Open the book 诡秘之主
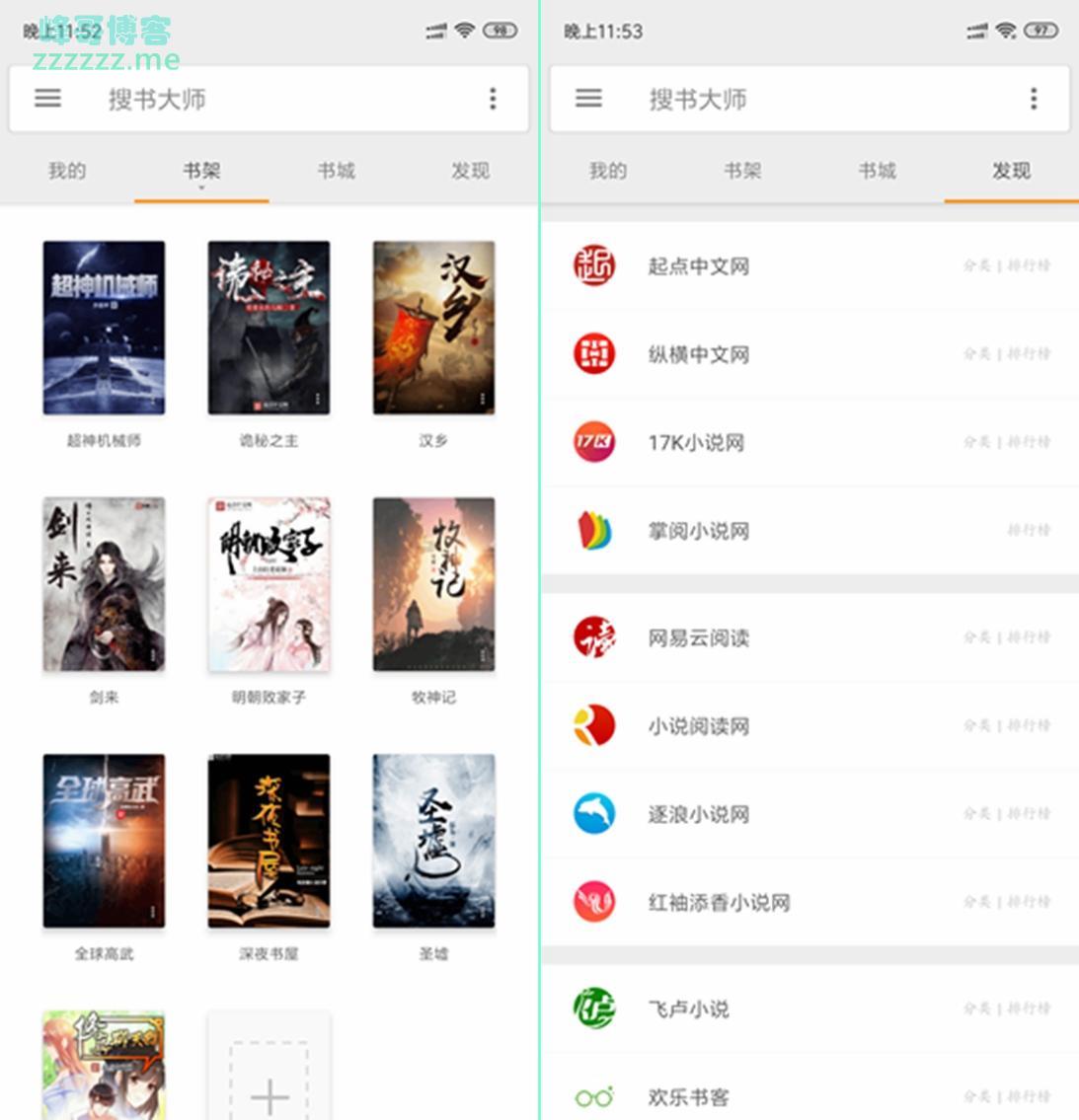Screen dimensions: 1079x1120 pos(269,328)
